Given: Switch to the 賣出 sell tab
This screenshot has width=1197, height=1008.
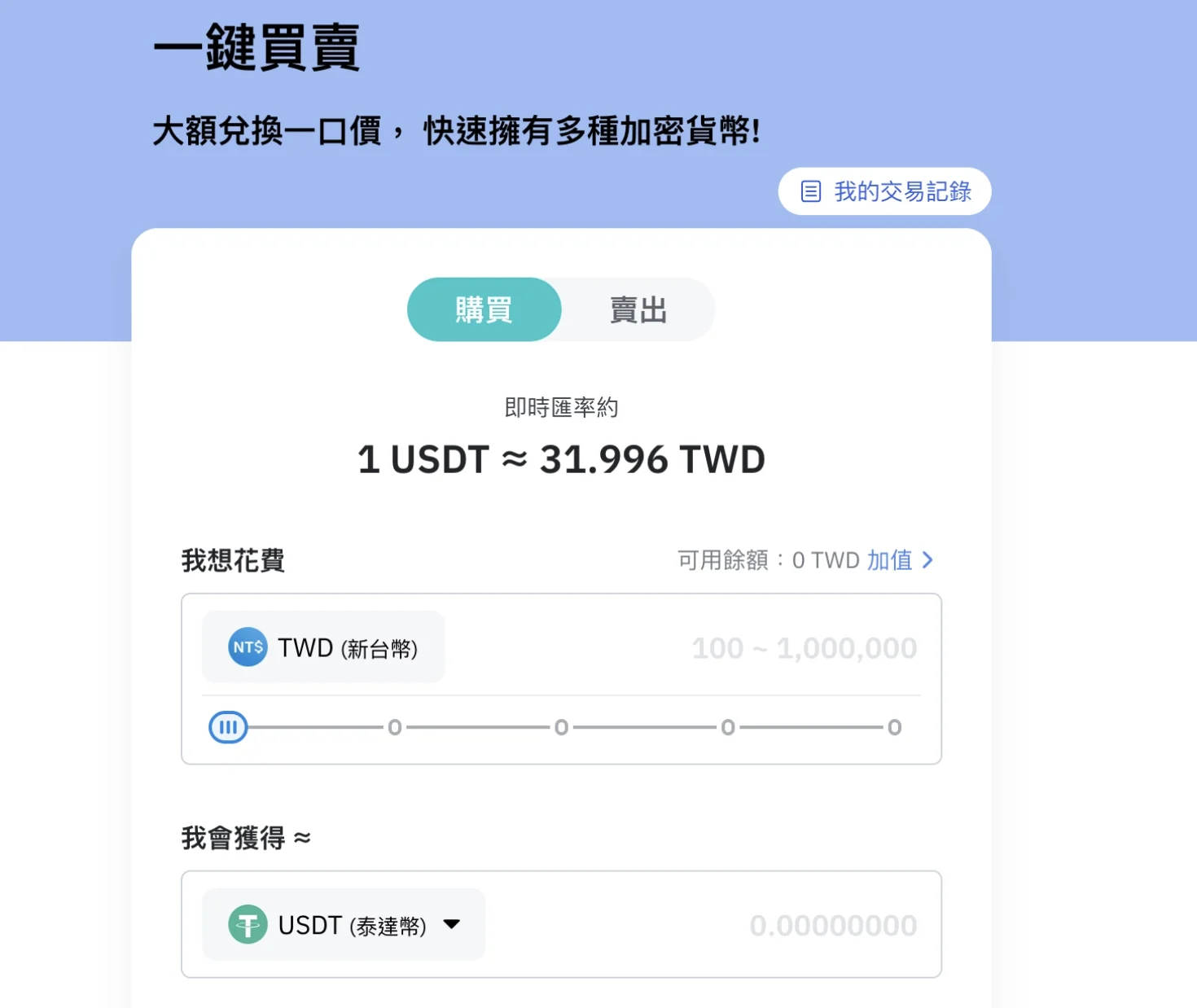Looking at the screenshot, I should [638, 310].
